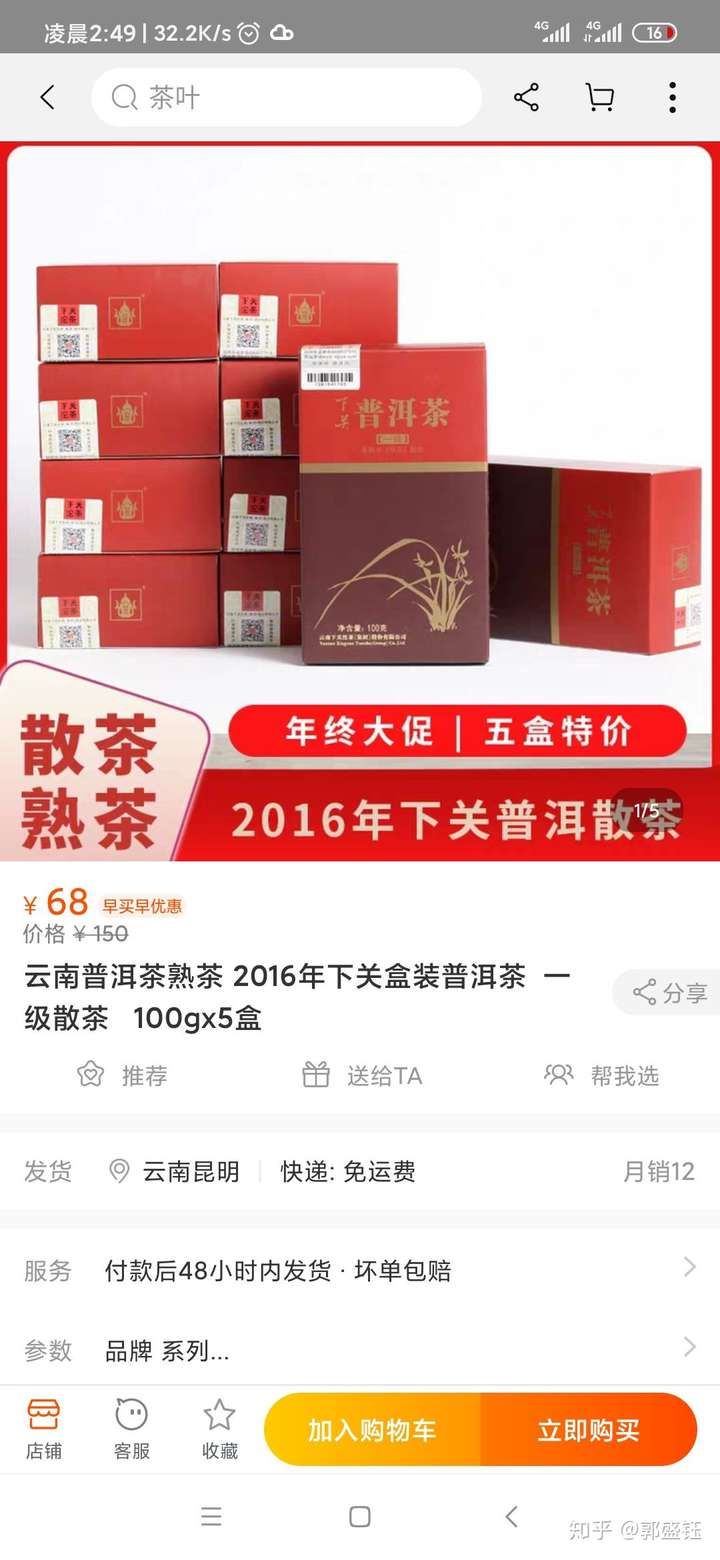Tap the 分享 button beside the title
The width and height of the screenshot is (720, 1560).
[670, 993]
